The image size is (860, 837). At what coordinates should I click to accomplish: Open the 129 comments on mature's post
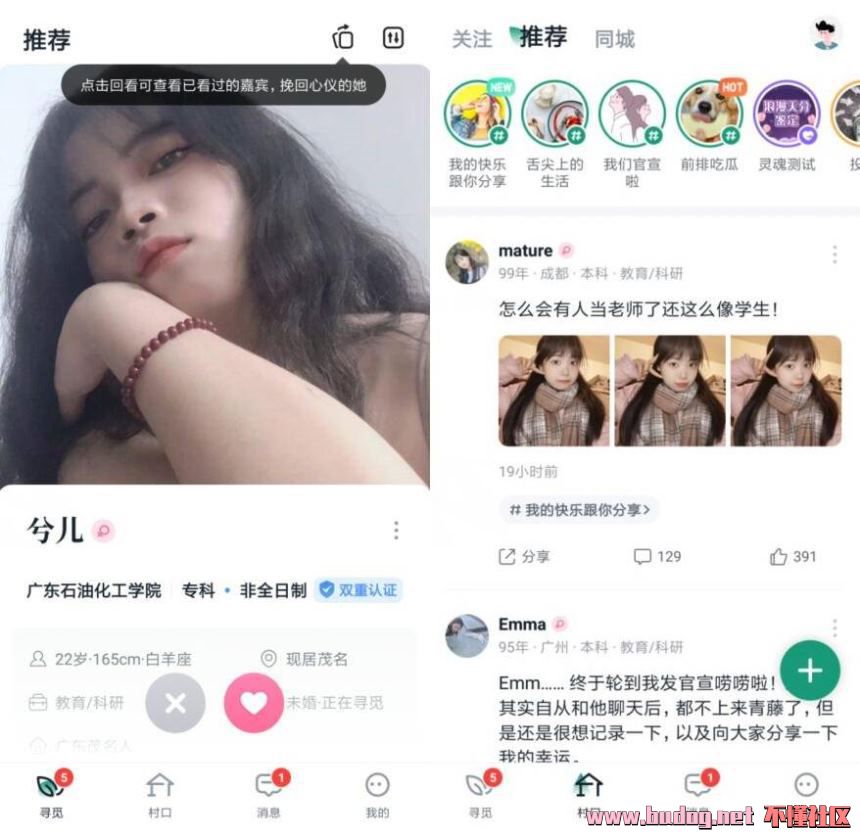[x=657, y=556]
